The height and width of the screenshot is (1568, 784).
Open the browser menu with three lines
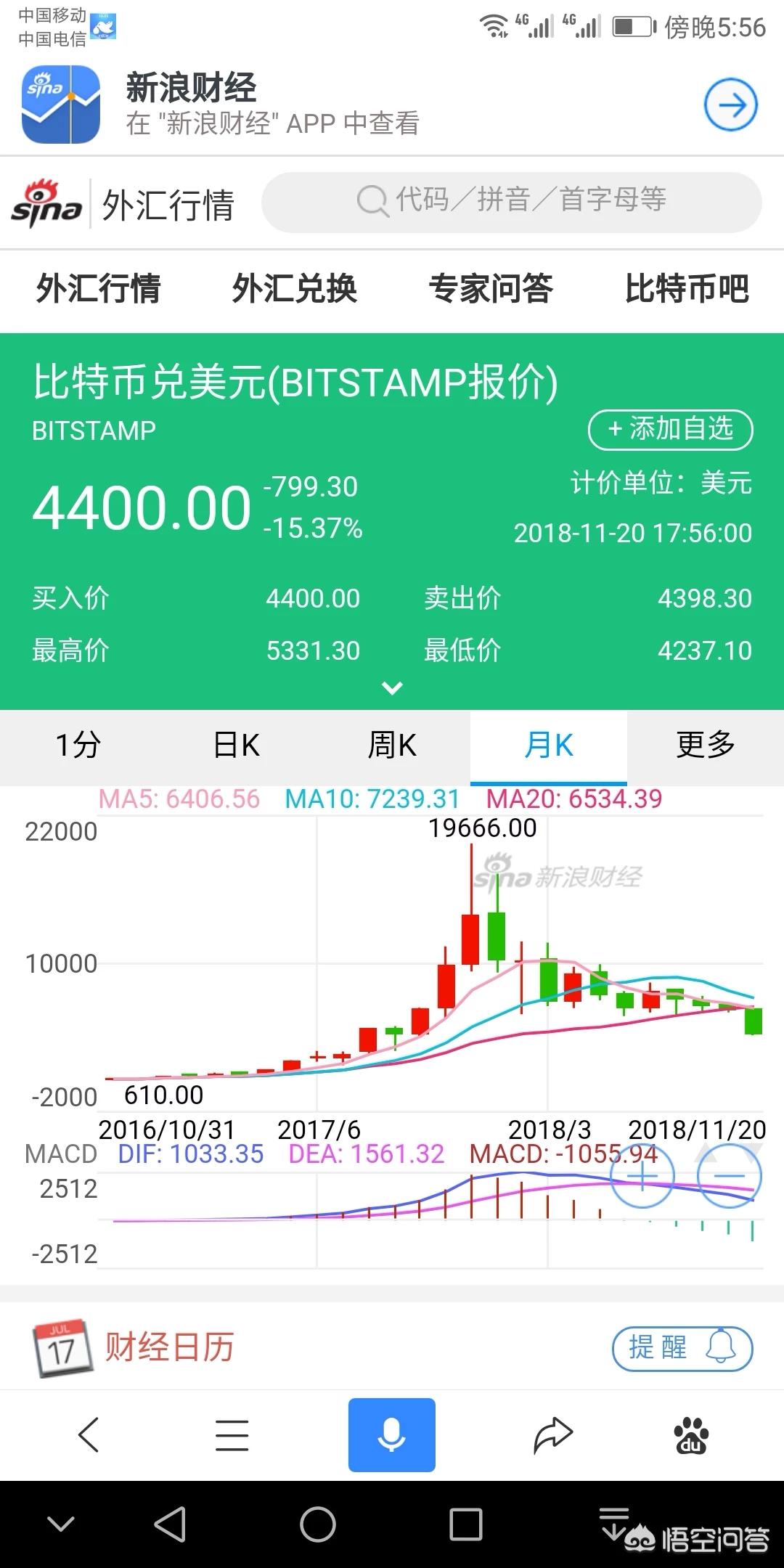(232, 1434)
